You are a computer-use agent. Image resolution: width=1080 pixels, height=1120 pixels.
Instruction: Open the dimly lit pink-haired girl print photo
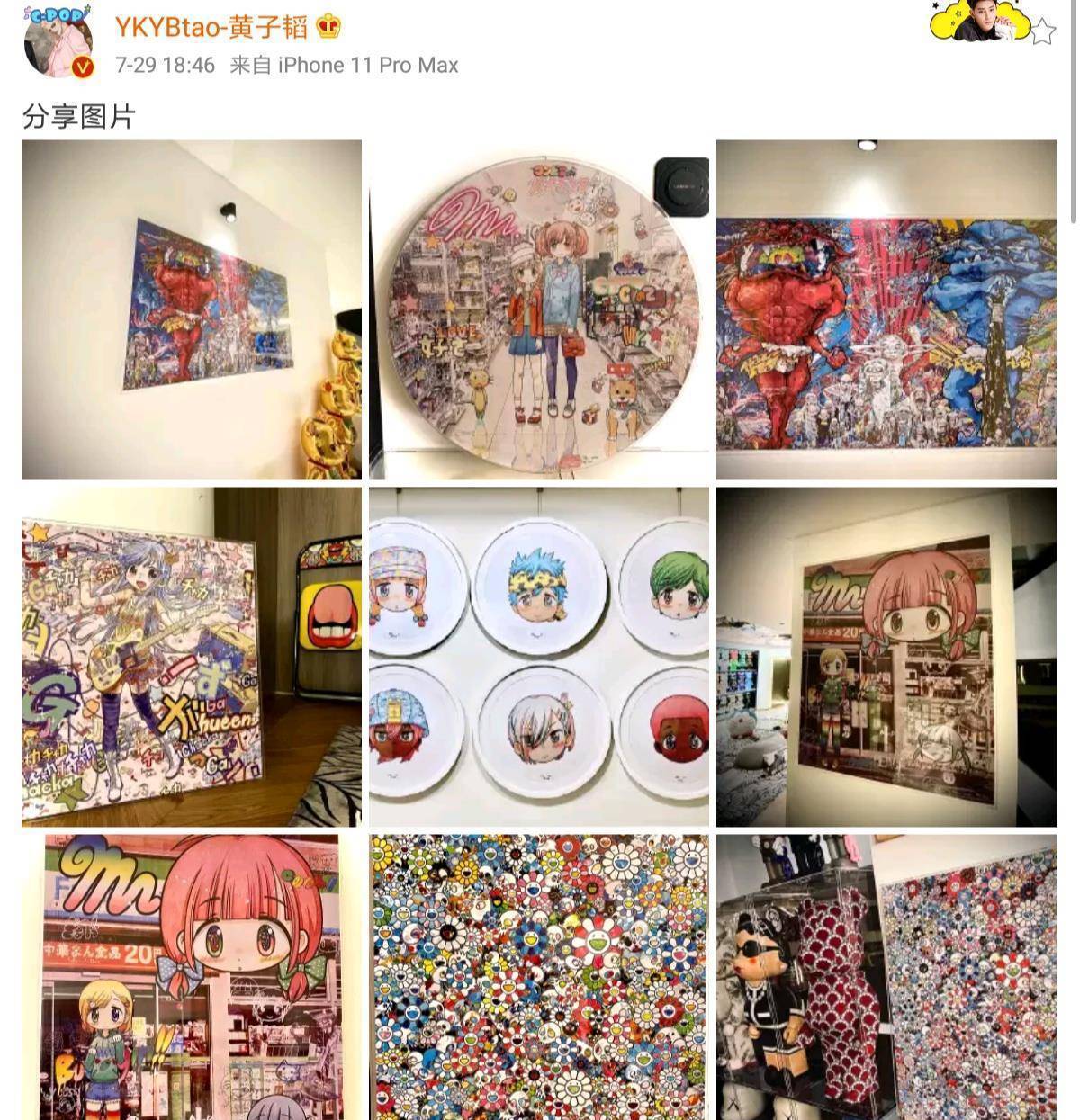[x=886, y=657]
